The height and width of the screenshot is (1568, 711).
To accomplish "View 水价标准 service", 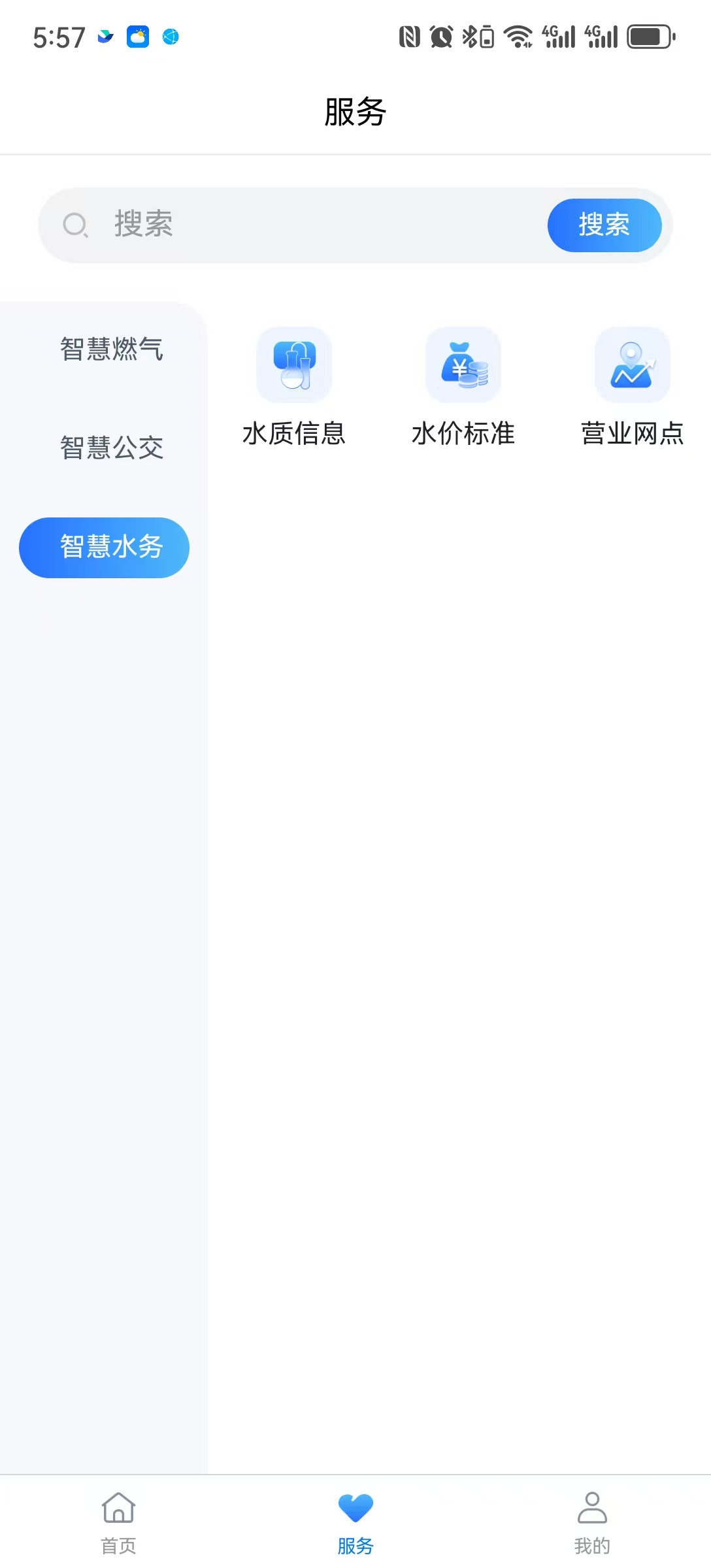I will tap(463, 387).
